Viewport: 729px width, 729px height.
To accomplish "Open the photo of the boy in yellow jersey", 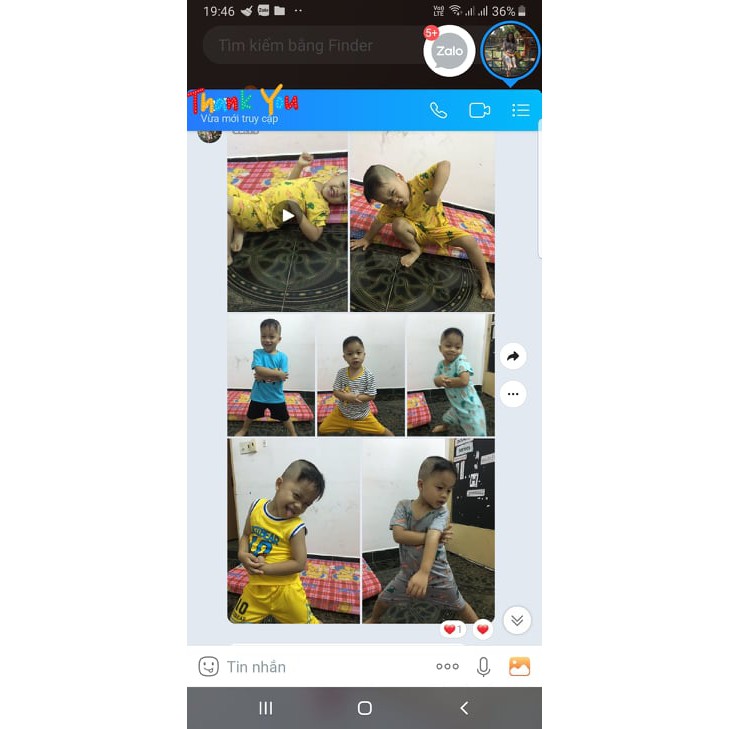I will 293,531.
